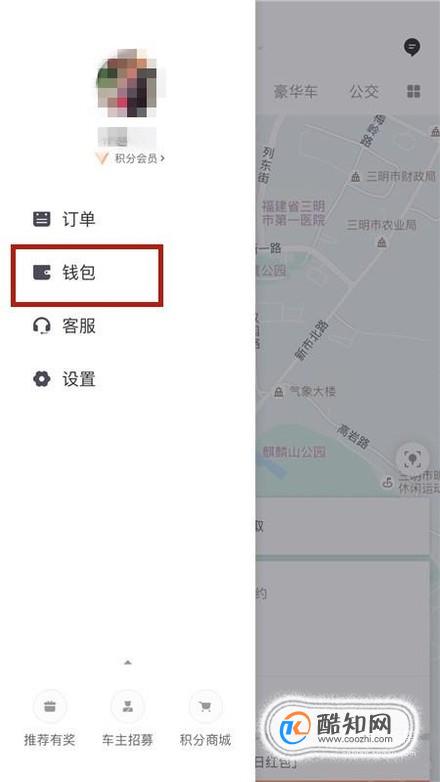Switch to the 豪华车 tab
Image resolution: width=440 pixels, height=782 pixels.
coord(295,91)
